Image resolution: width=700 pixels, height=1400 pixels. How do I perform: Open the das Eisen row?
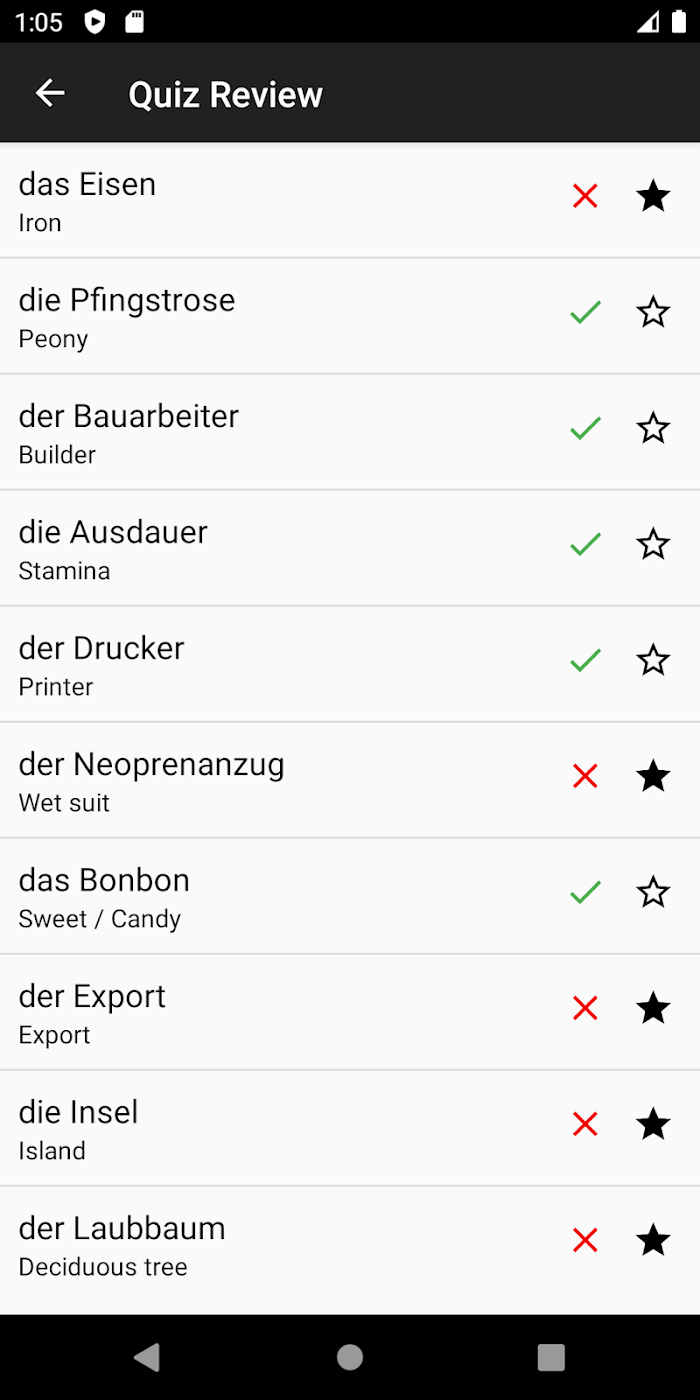350,200
